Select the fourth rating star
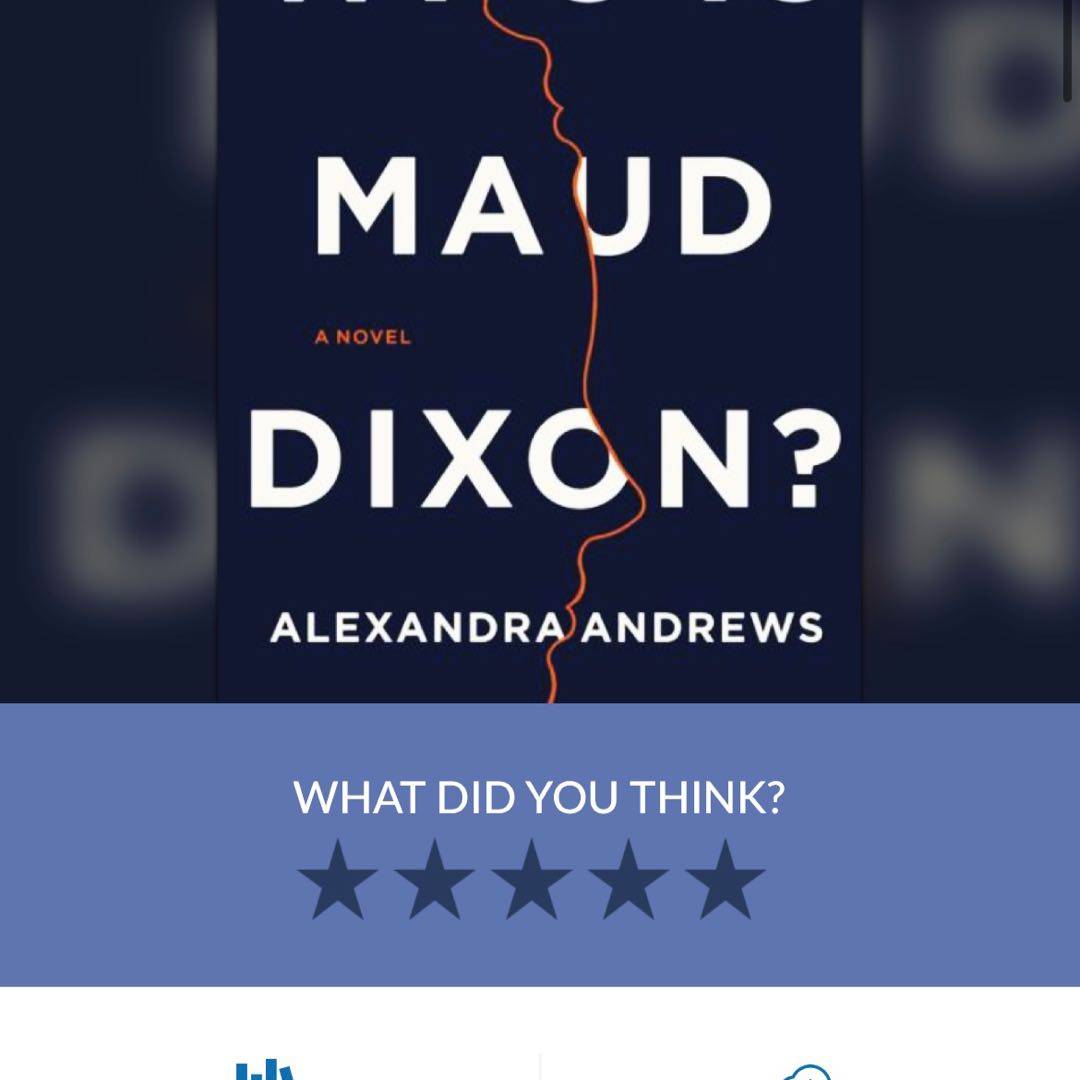The width and height of the screenshot is (1080, 1080). (628, 881)
